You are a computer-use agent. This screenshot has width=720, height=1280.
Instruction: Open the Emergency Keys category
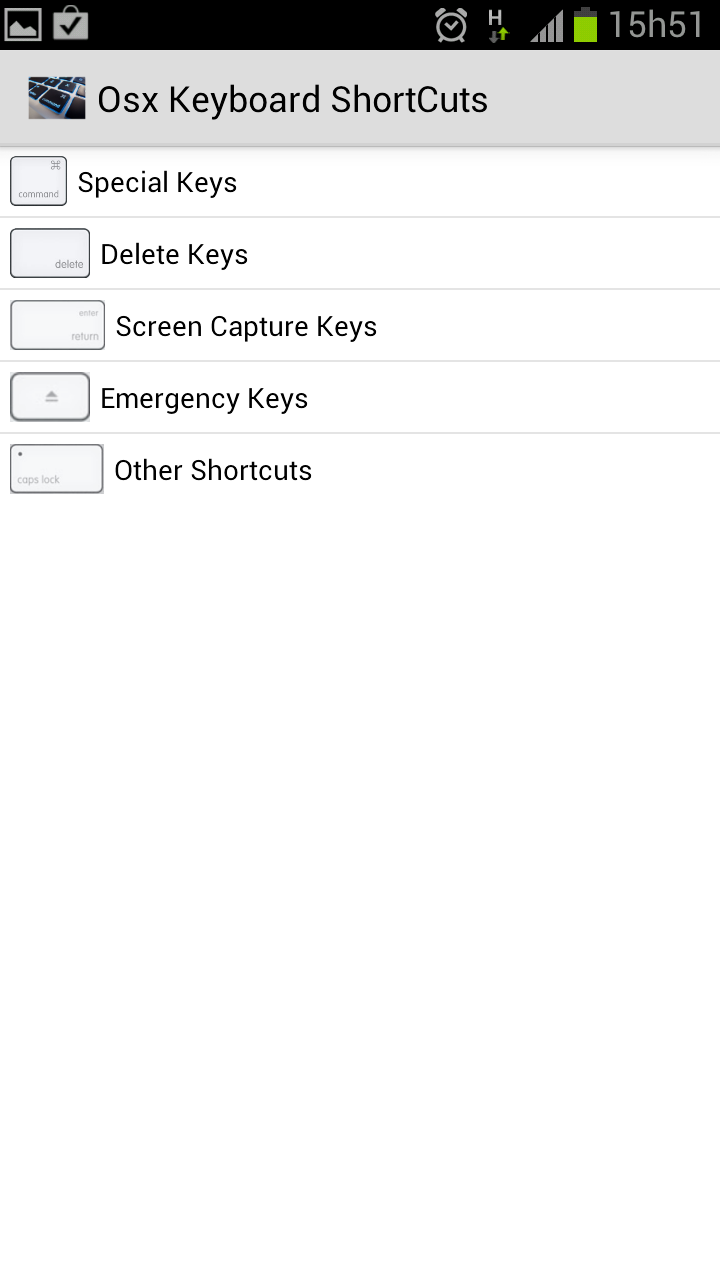point(204,398)
